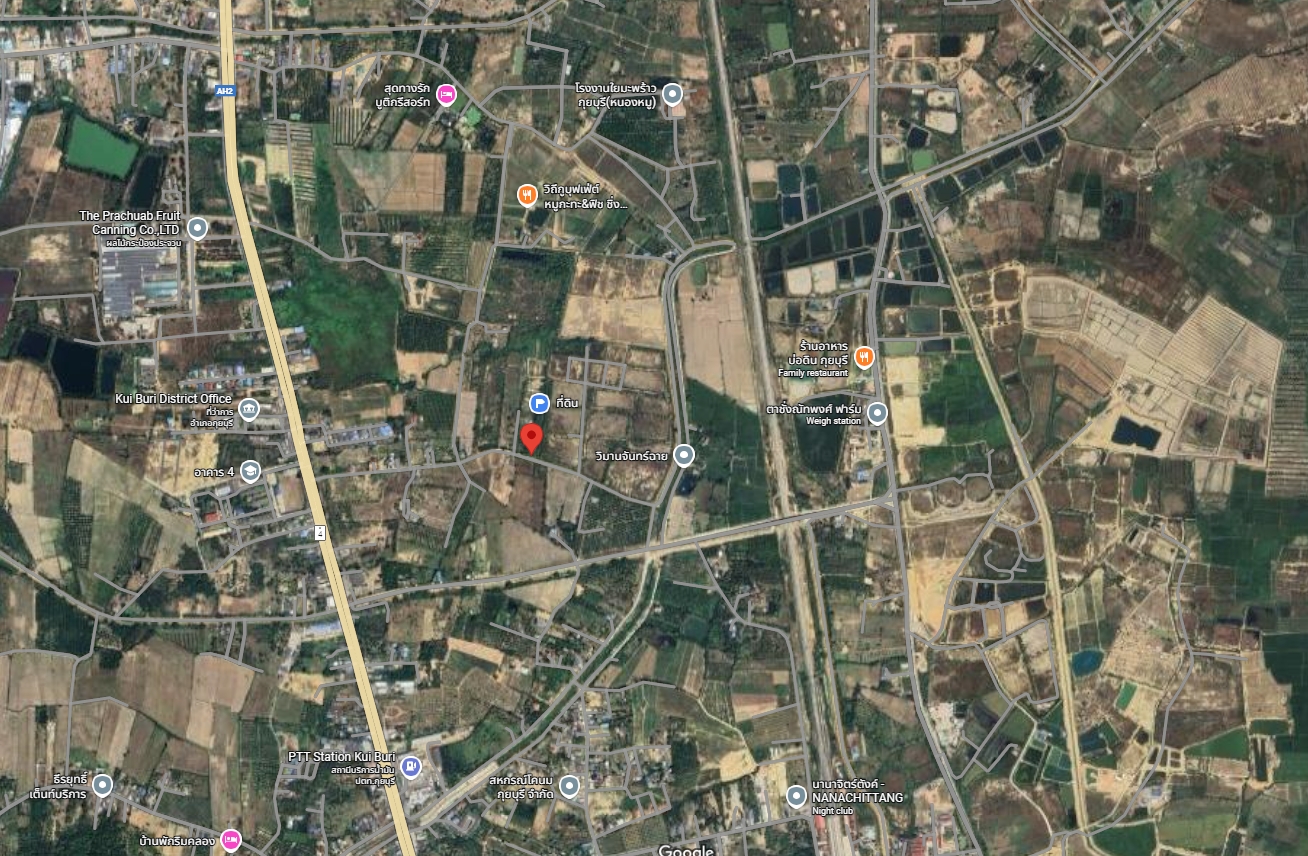Select the สหกรณ์โคนม กุยบุรี marker
The width and height of the screenshot is (1308, 856).
click(x=570, y=786)
